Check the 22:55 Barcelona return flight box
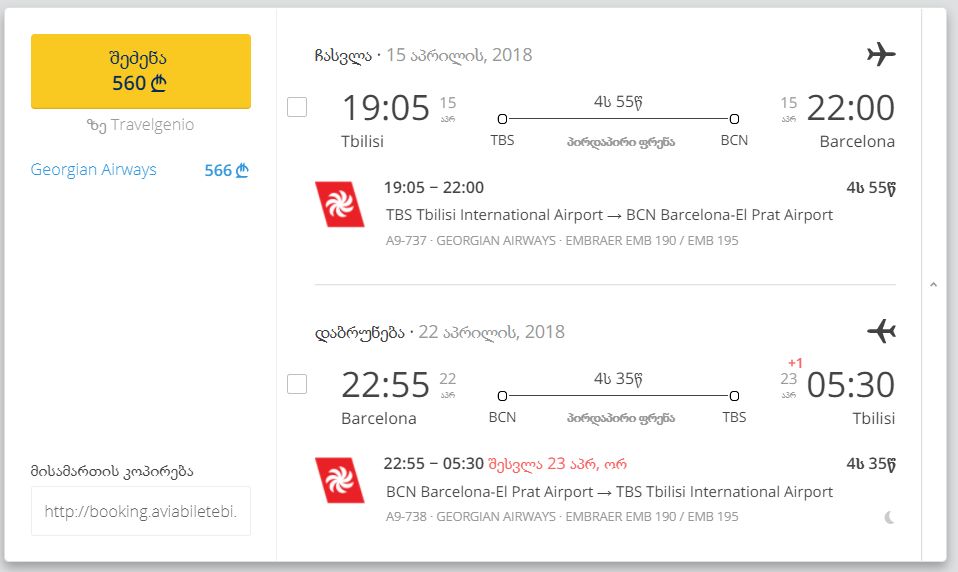Image resolution: width=958 pixels, height=572 pixels. tap(297, 383)
